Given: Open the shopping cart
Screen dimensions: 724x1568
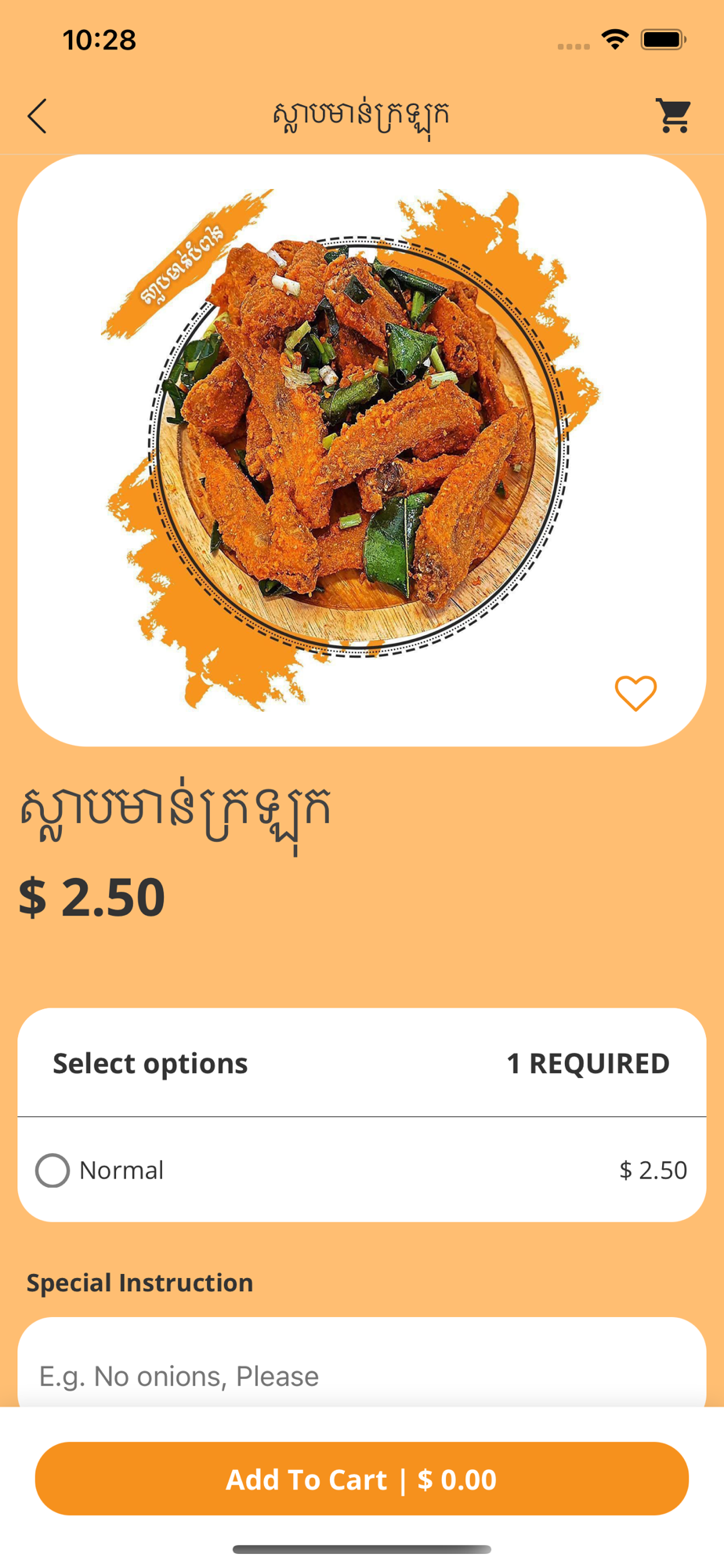Looking at the screenshot, I should (x=673, y=116).
